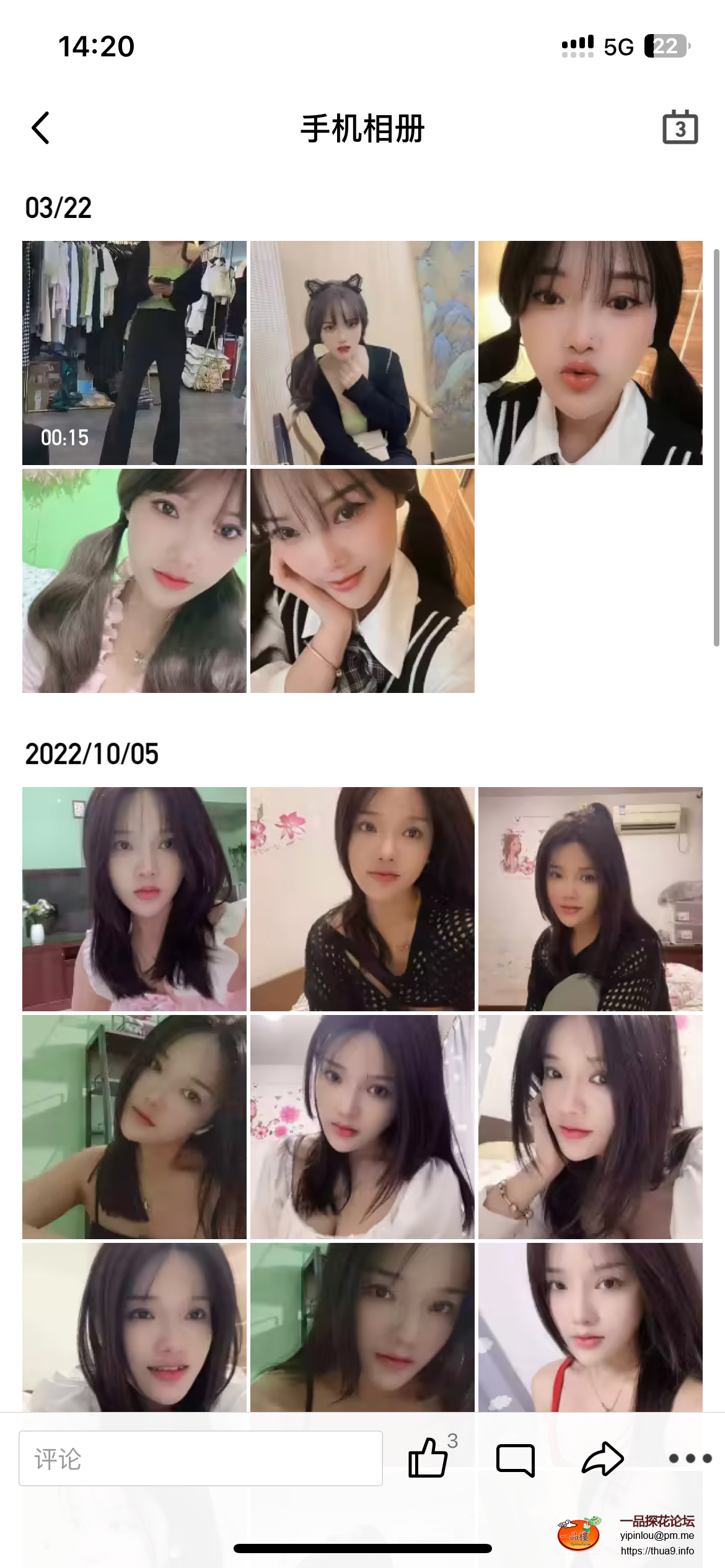Play the 00:15 video thumbnail
Viewport: 725px width, 1568px height.
pyautogui.click(x=134, y=353)
